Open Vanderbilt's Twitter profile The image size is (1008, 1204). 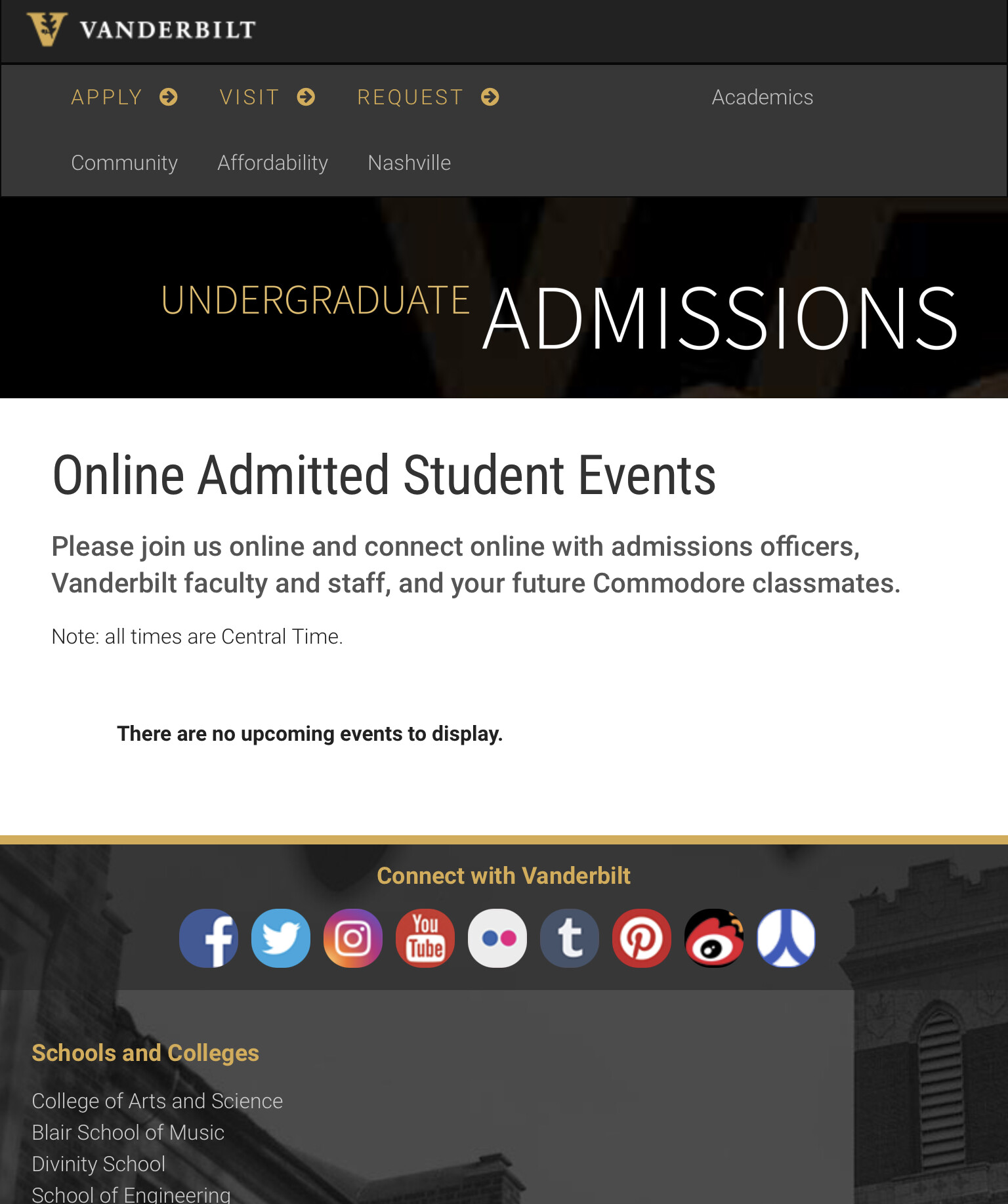point(281,938)
